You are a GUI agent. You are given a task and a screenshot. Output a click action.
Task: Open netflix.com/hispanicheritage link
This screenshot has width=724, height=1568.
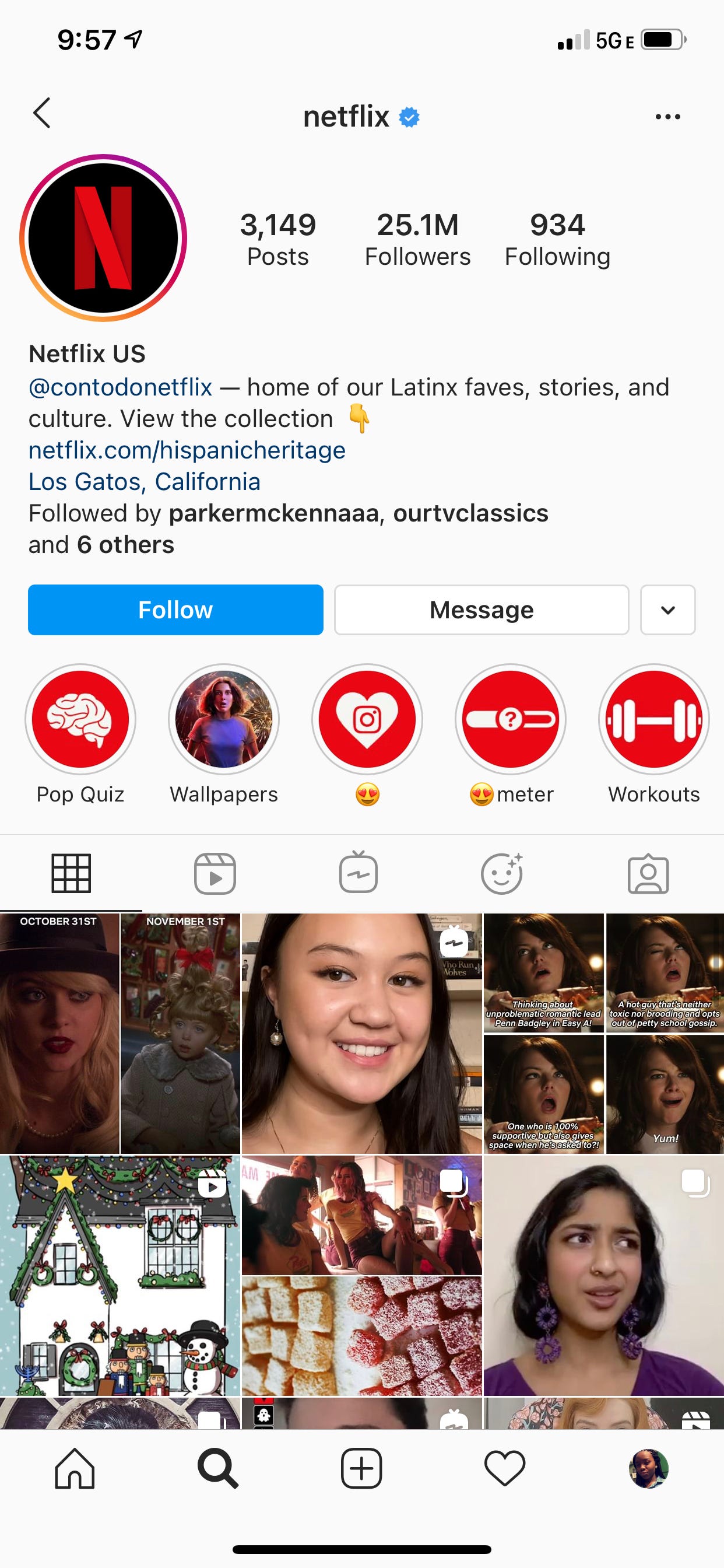(x=187, y=450)
